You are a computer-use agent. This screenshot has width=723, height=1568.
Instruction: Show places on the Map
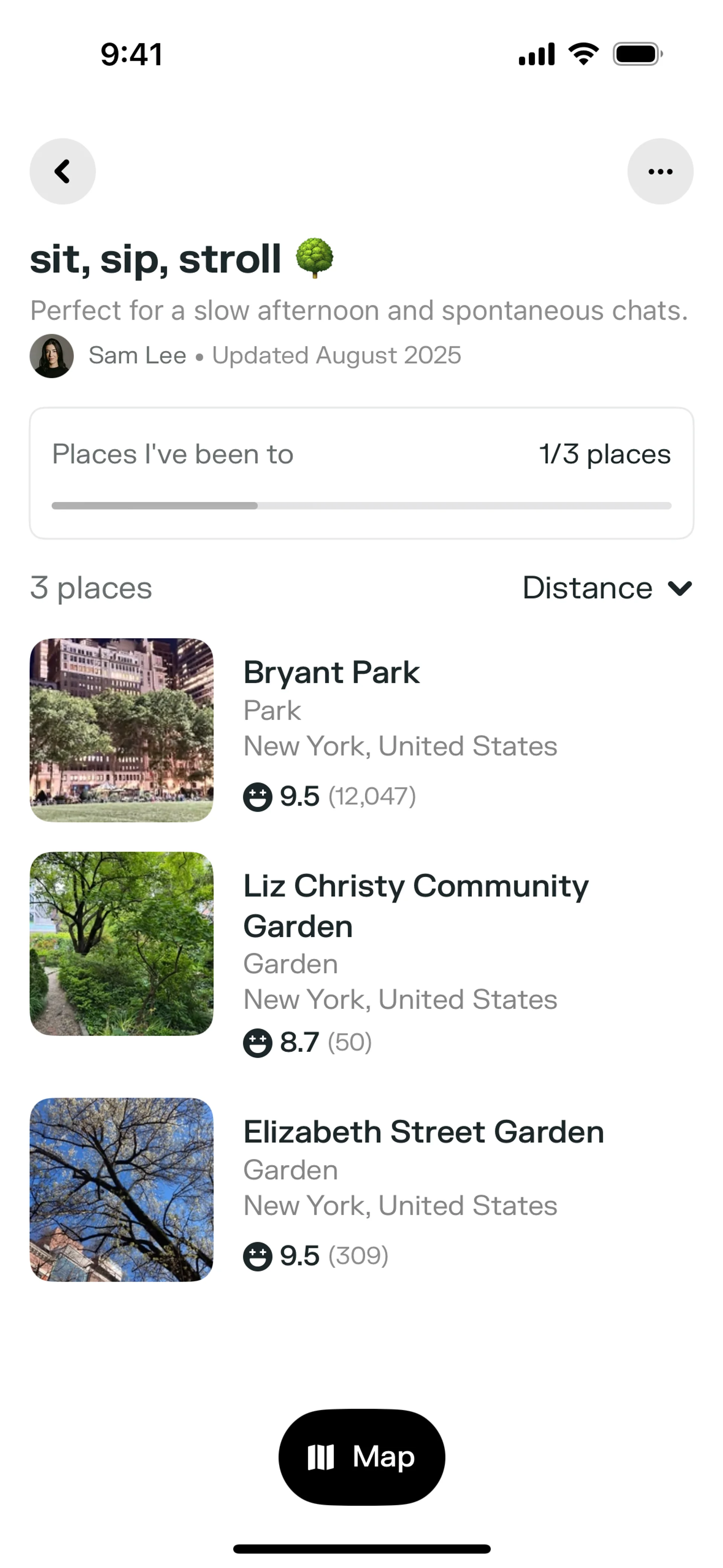(x=361, y=1456)
